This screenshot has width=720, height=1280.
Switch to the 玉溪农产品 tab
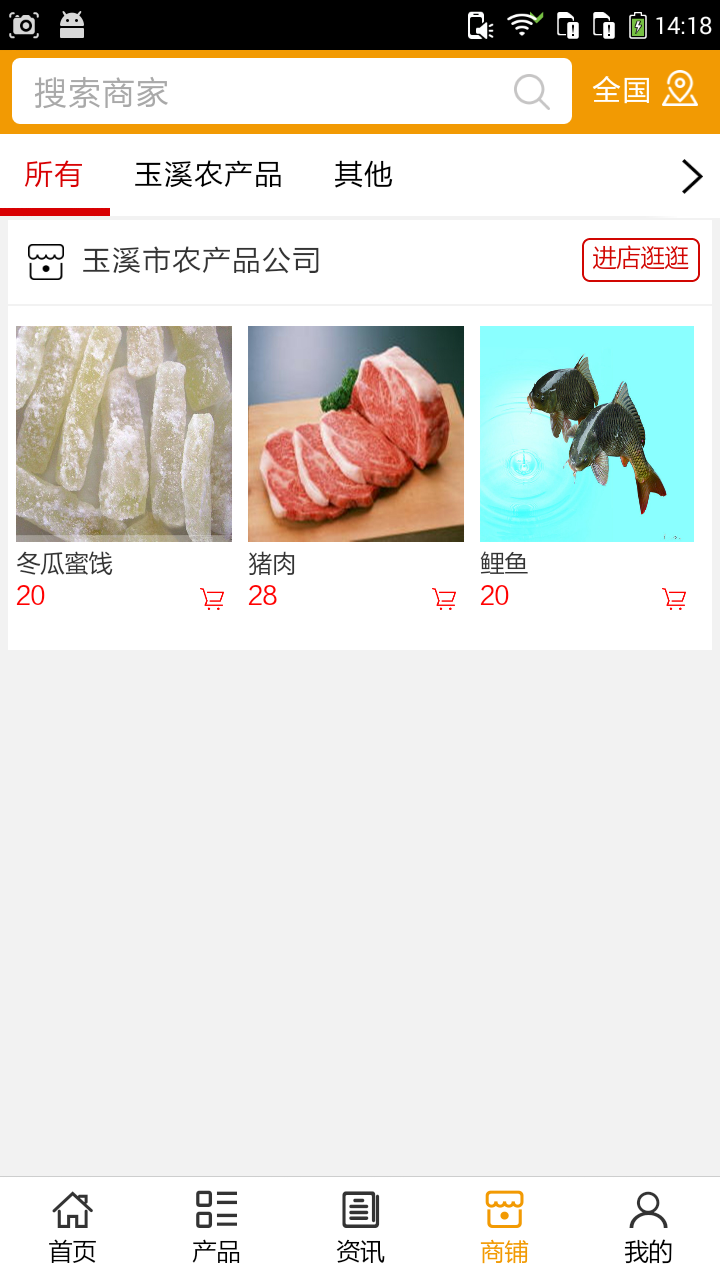click(x=208, y=175)
